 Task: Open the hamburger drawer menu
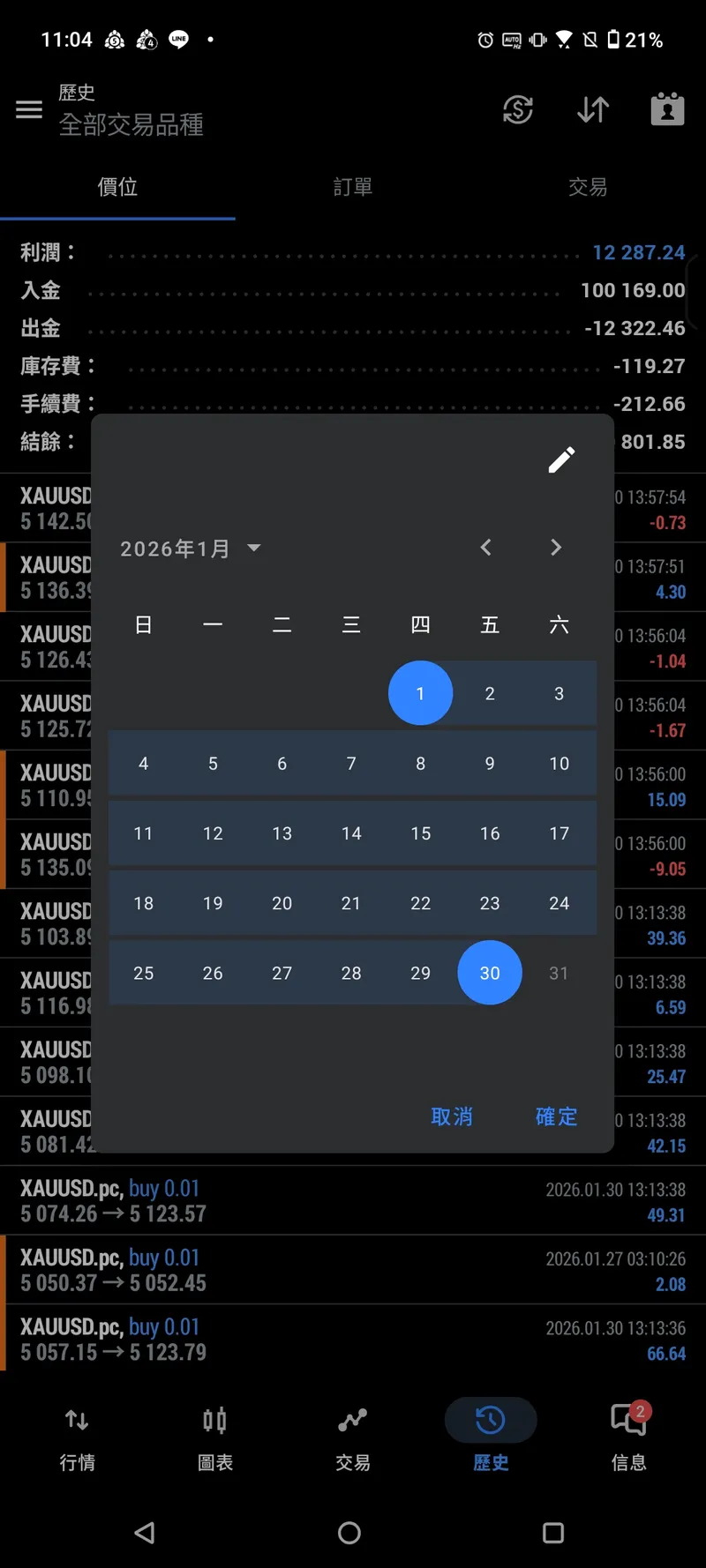29,109
